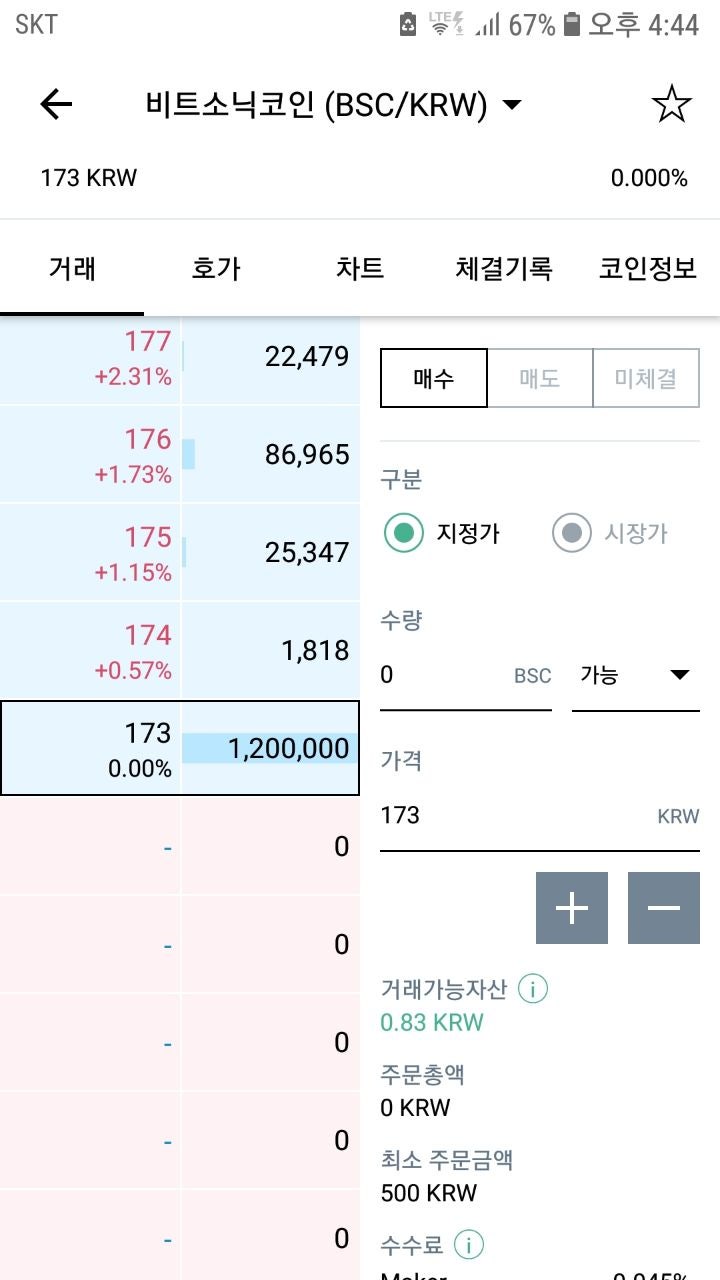Tap the 수량 quantity input field
The image size is (720, 1280).
tap(450, 675)
